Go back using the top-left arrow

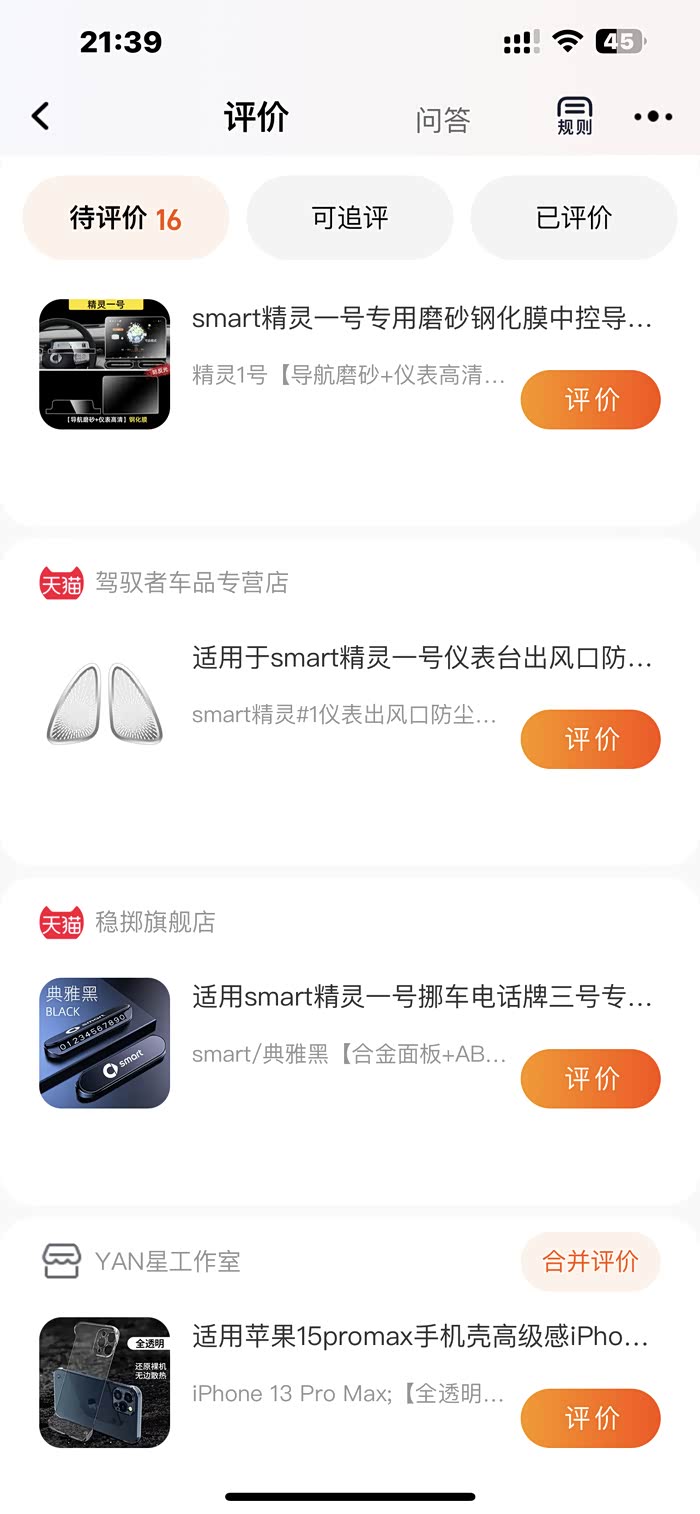coord(41,117)
